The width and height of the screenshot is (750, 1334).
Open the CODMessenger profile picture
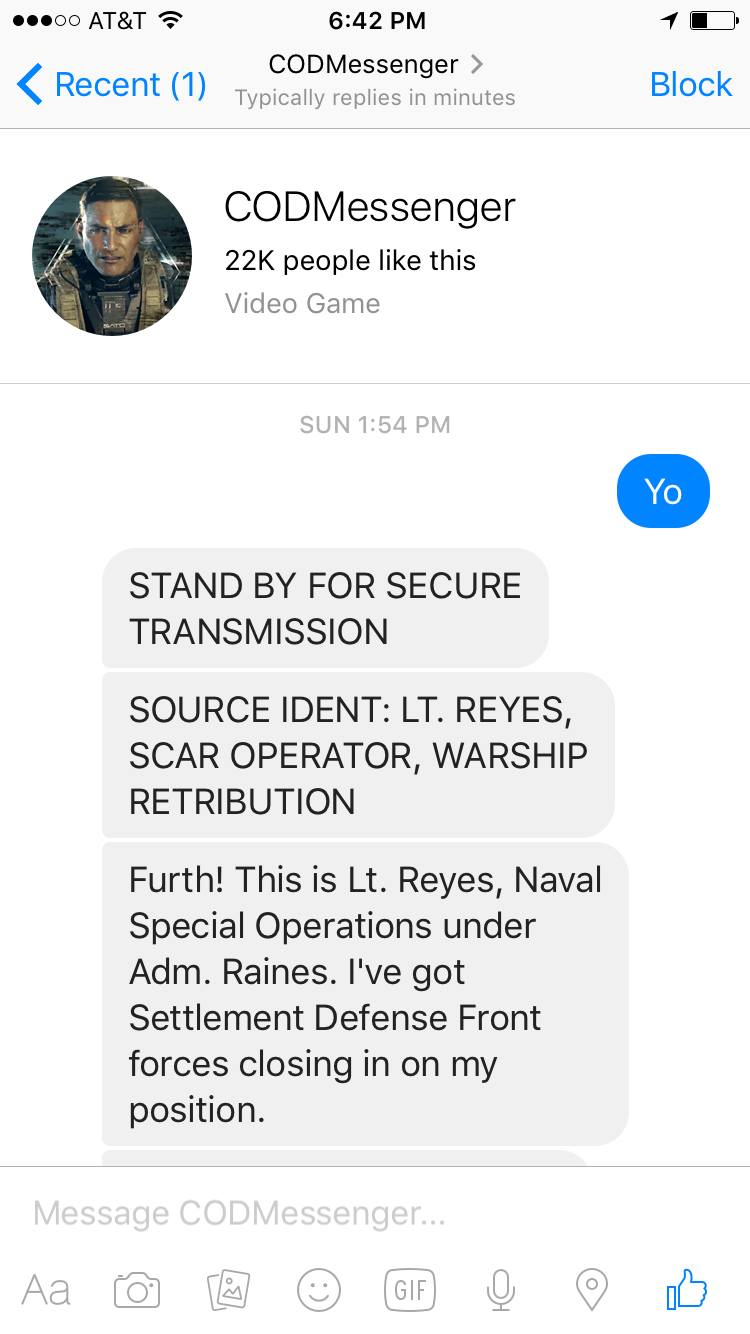[x=112, y=256]
